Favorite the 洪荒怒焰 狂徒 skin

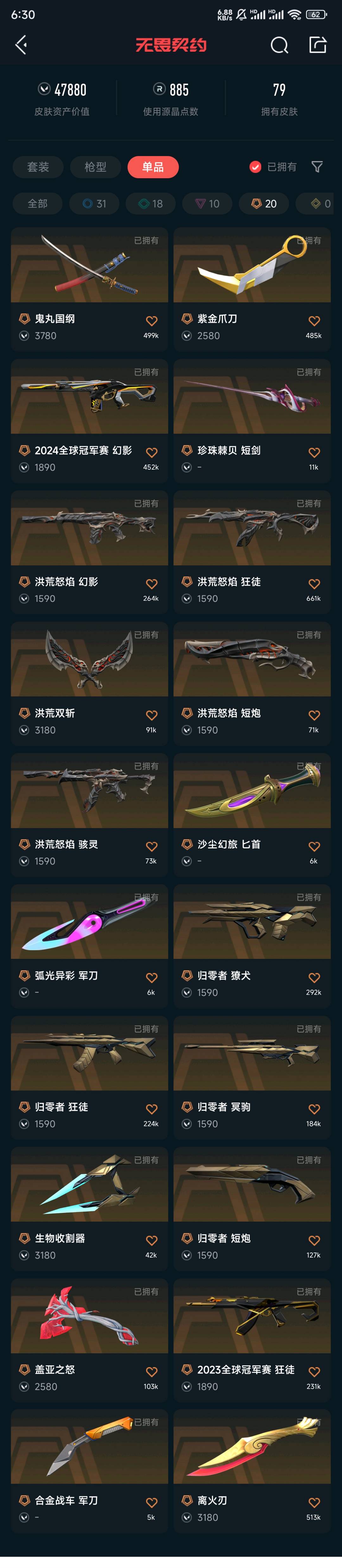click(314, 584)
